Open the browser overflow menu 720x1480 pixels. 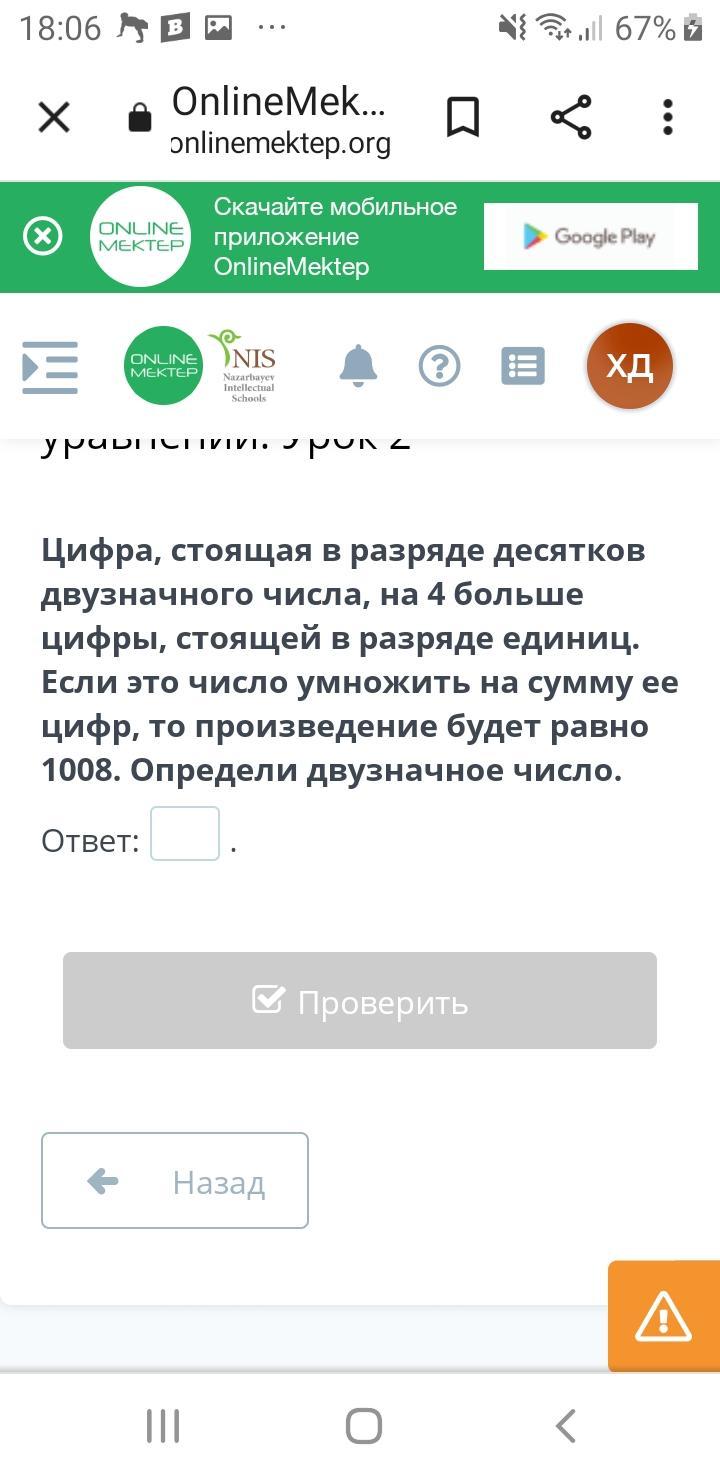click(x=668, y=118)
